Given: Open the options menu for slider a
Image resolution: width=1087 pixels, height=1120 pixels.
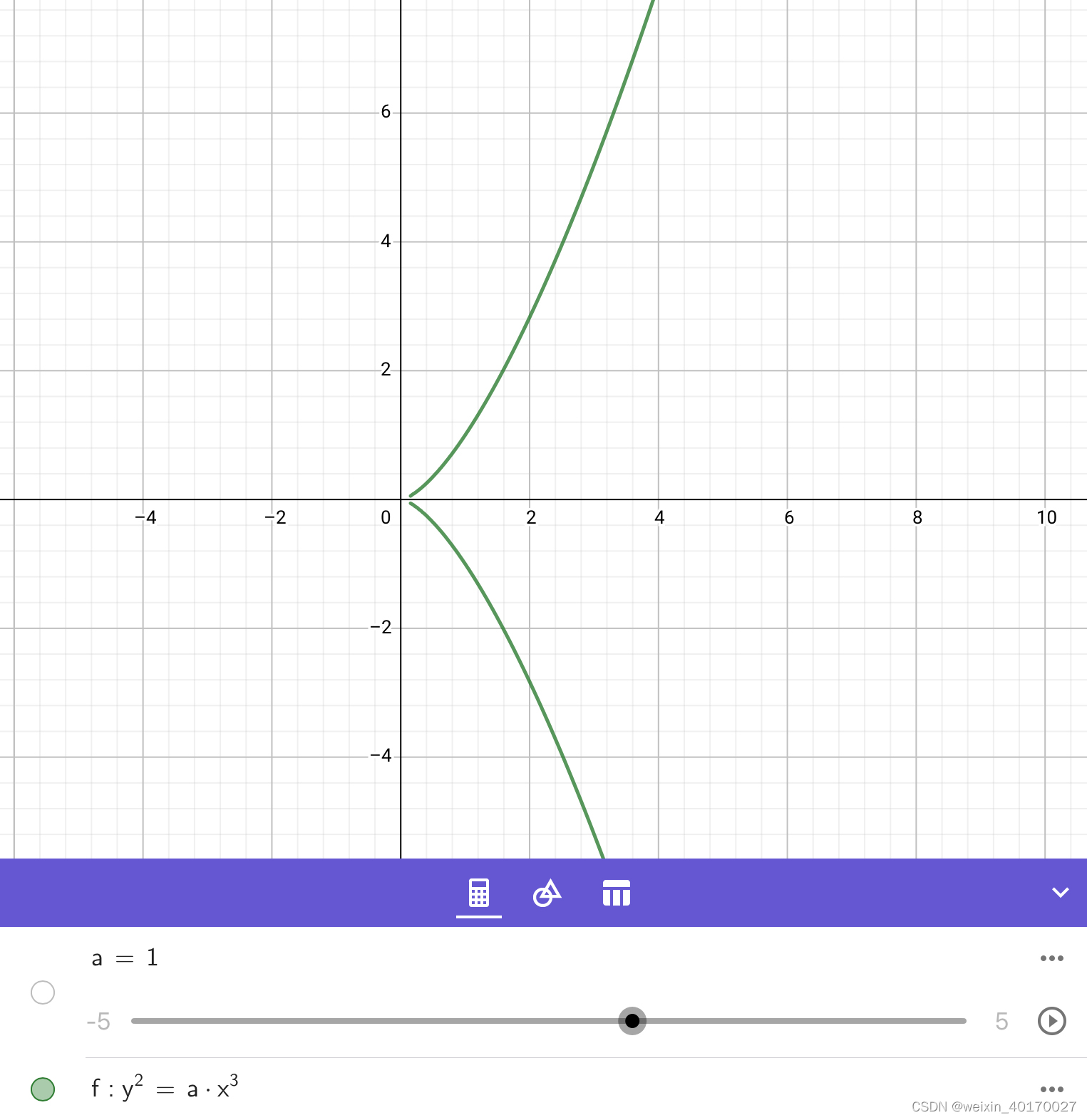Looking at the screenshot, I should pyautogui.click(x=1051, y=958).
